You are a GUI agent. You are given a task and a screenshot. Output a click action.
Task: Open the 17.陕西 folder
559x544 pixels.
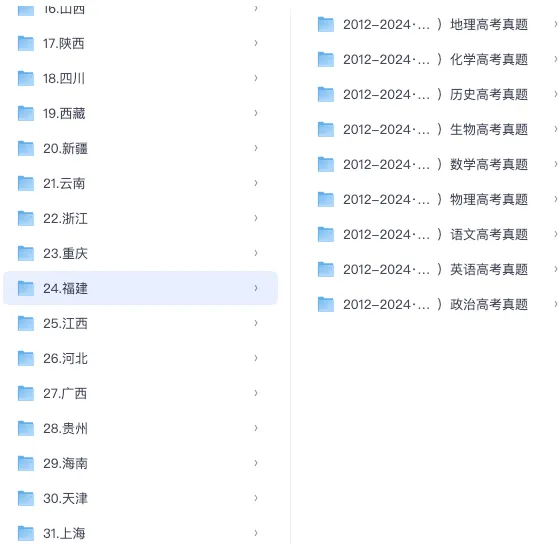coord(140,43)
